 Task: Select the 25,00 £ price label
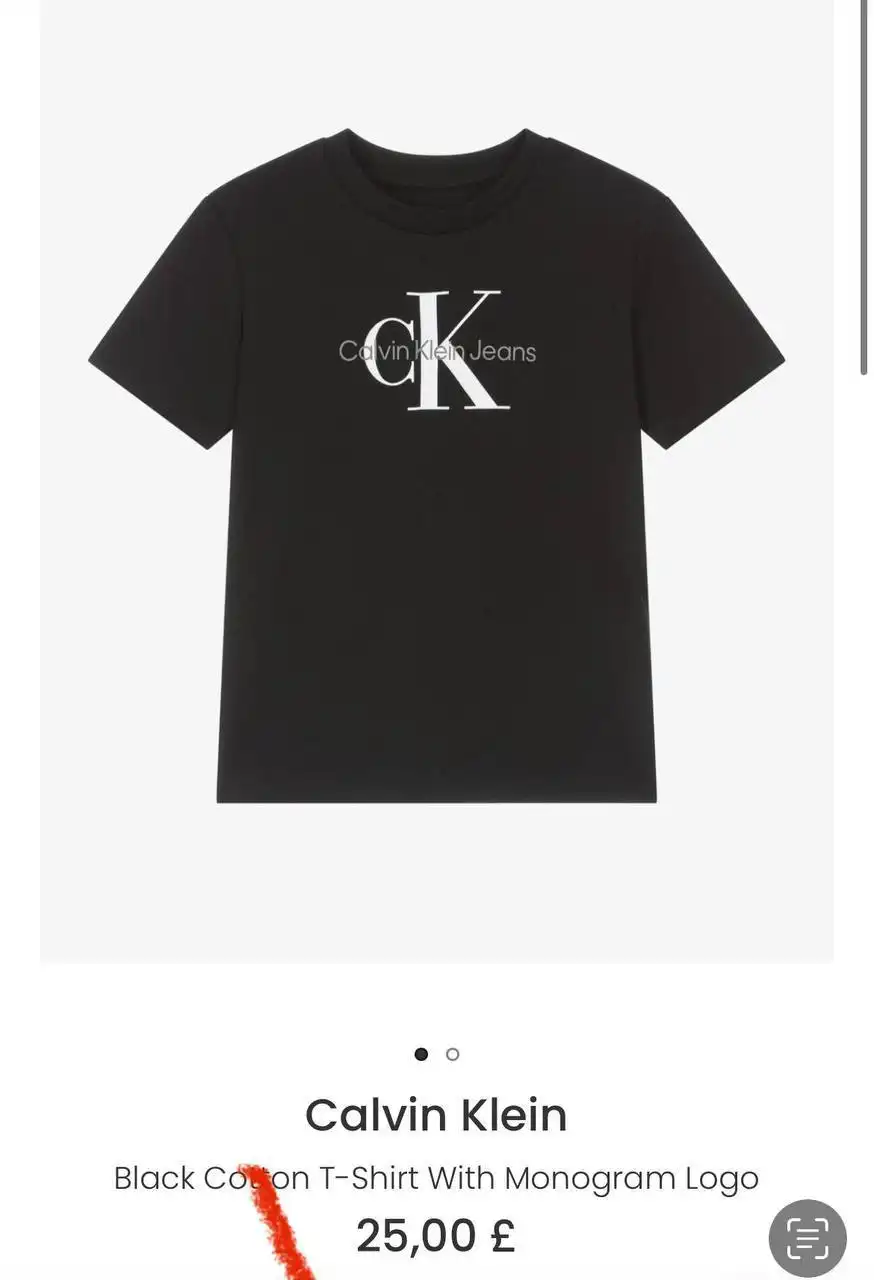point(437,1234)
